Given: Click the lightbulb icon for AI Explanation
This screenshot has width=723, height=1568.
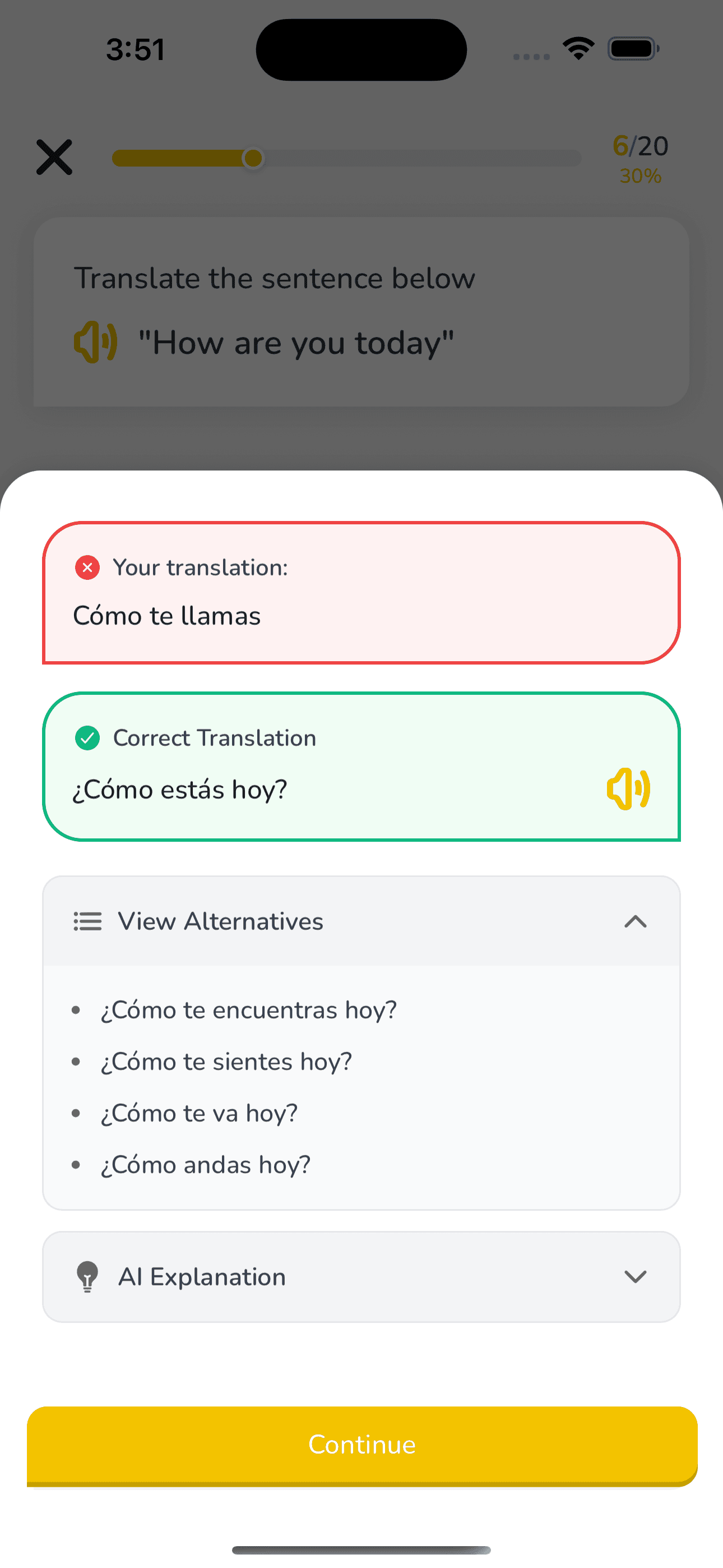Looking at the screenshot, I should (x=87, y=1276).
